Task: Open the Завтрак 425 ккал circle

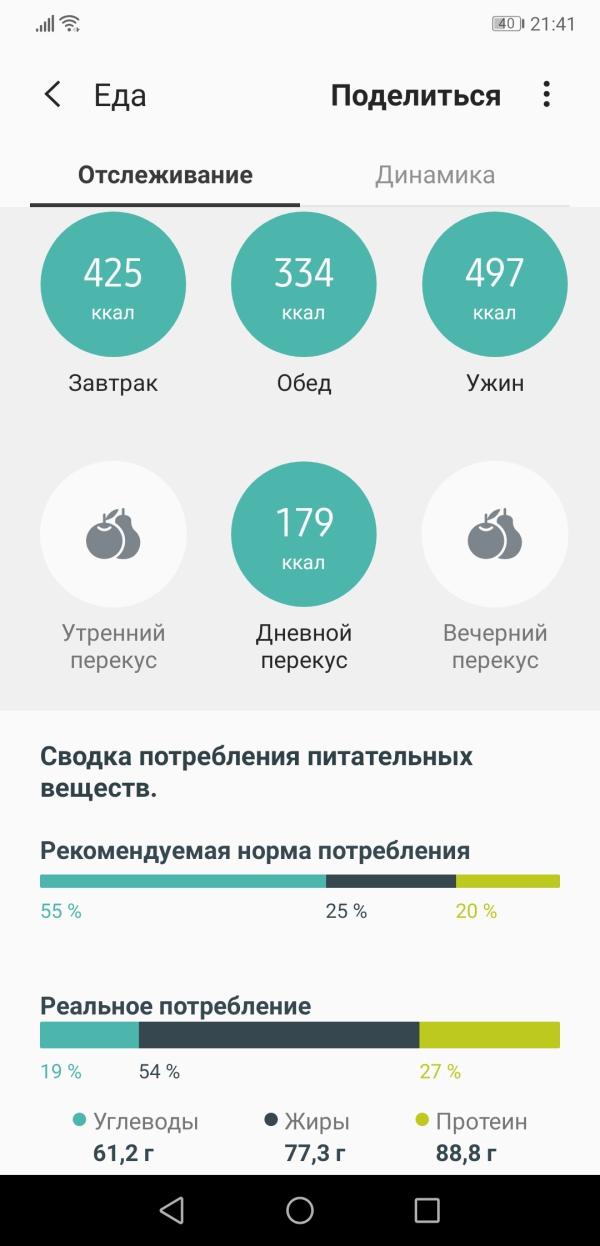Action: 113,284
